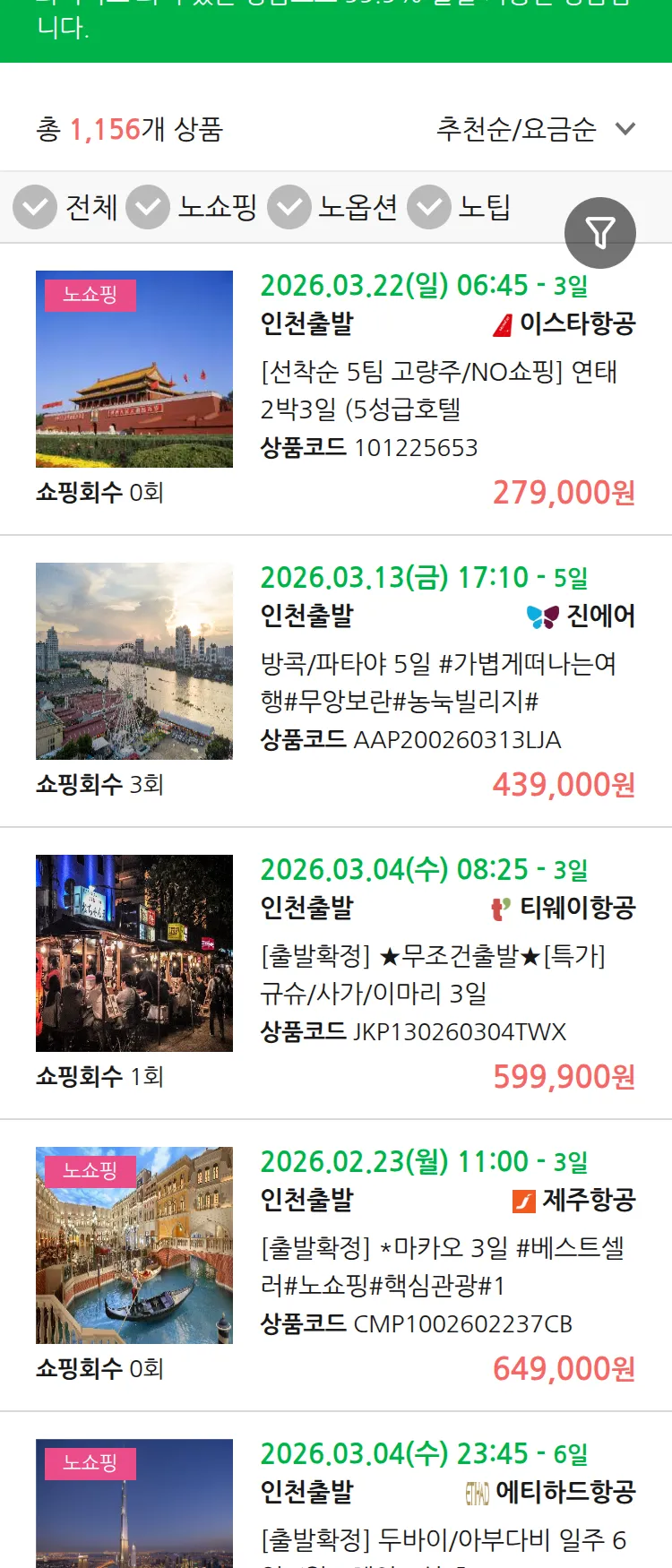Enable the 노쇼핑 filter

pos(150,206)
